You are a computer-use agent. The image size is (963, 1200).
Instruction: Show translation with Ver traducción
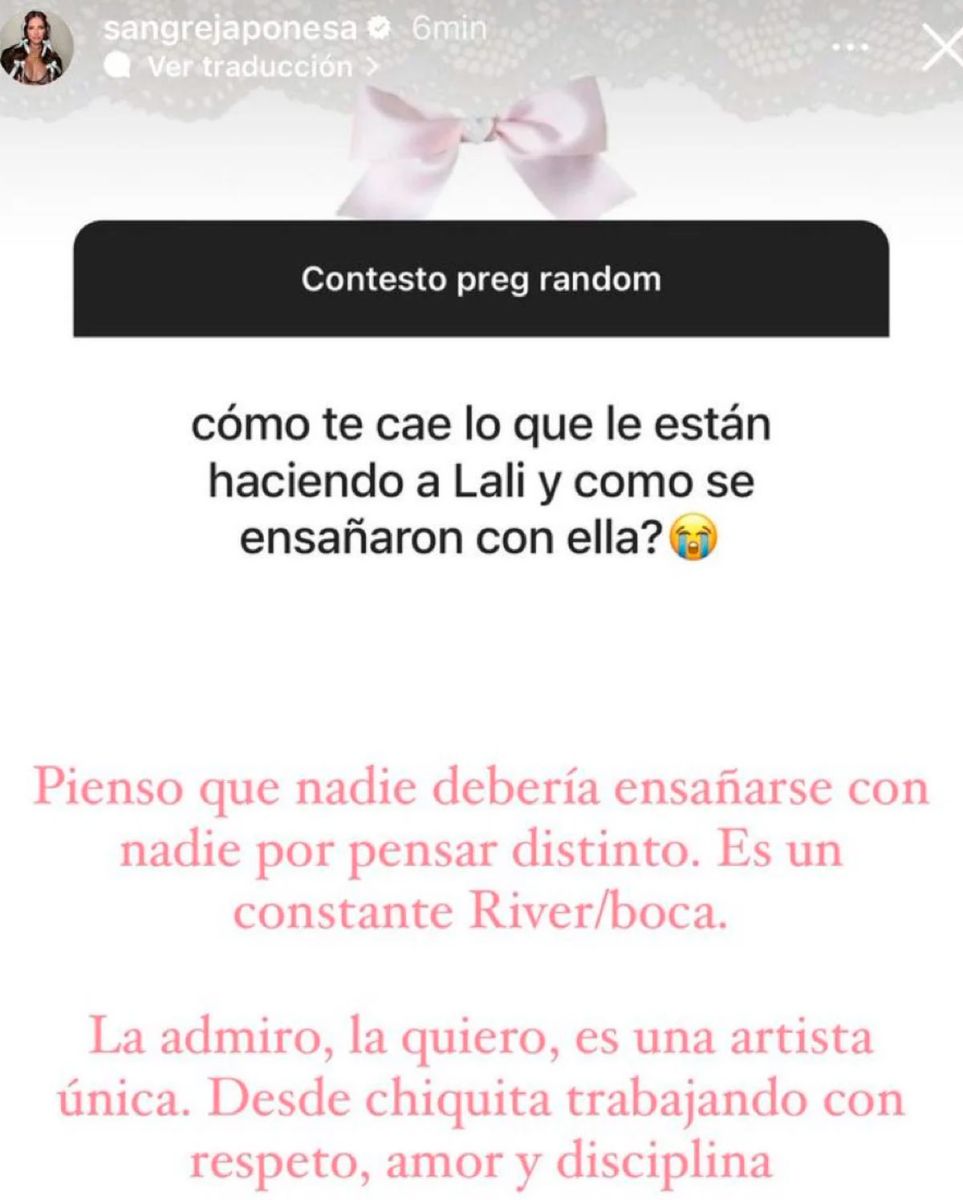(x=248, y=67)
